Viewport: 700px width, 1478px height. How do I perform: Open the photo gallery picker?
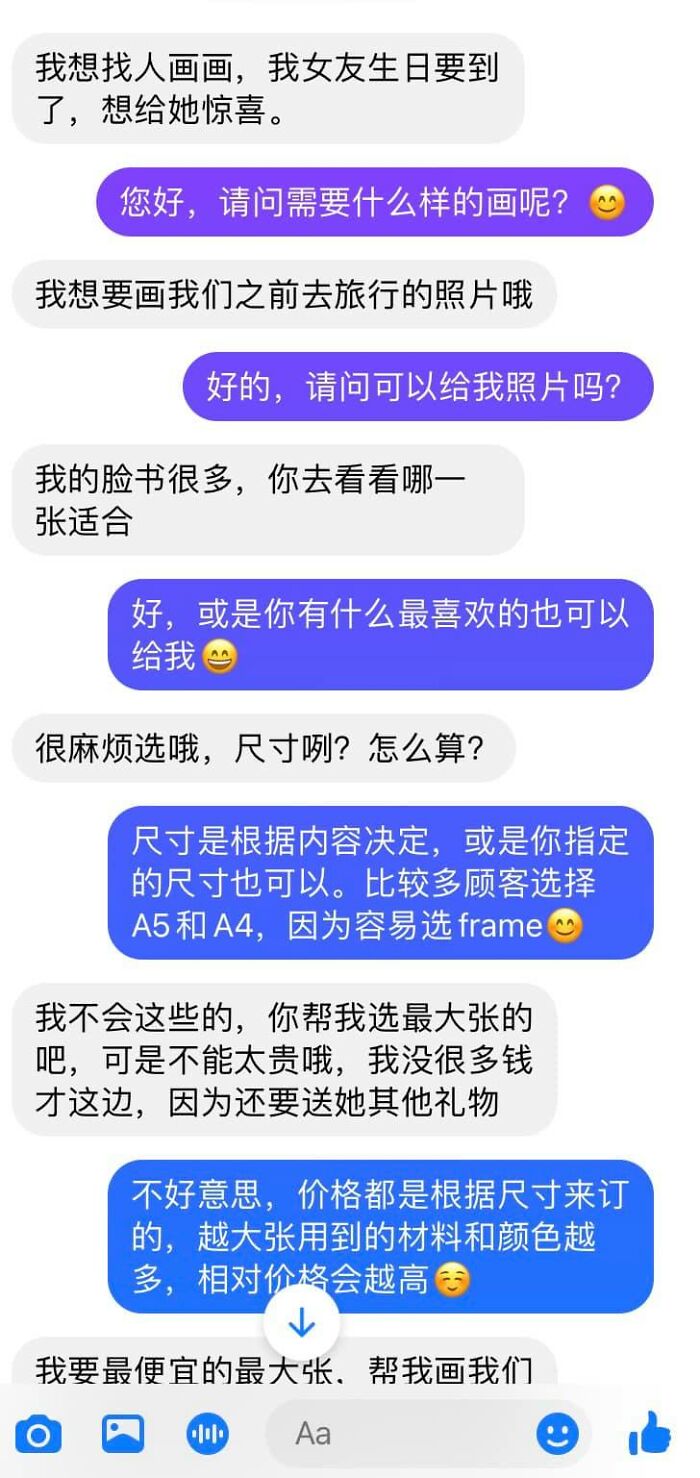(x=123, y=1435)
